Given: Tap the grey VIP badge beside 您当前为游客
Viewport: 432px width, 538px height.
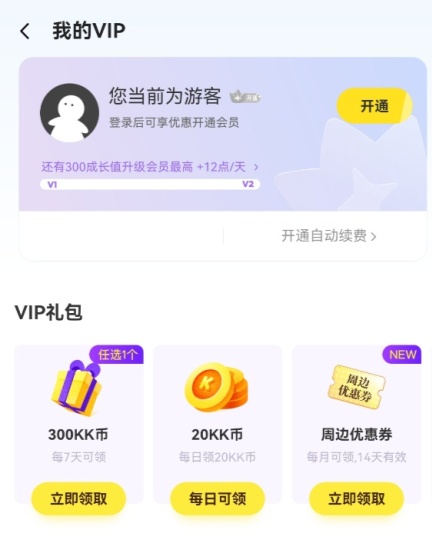Looking at the screenshot, I should [x=245, y=97].
